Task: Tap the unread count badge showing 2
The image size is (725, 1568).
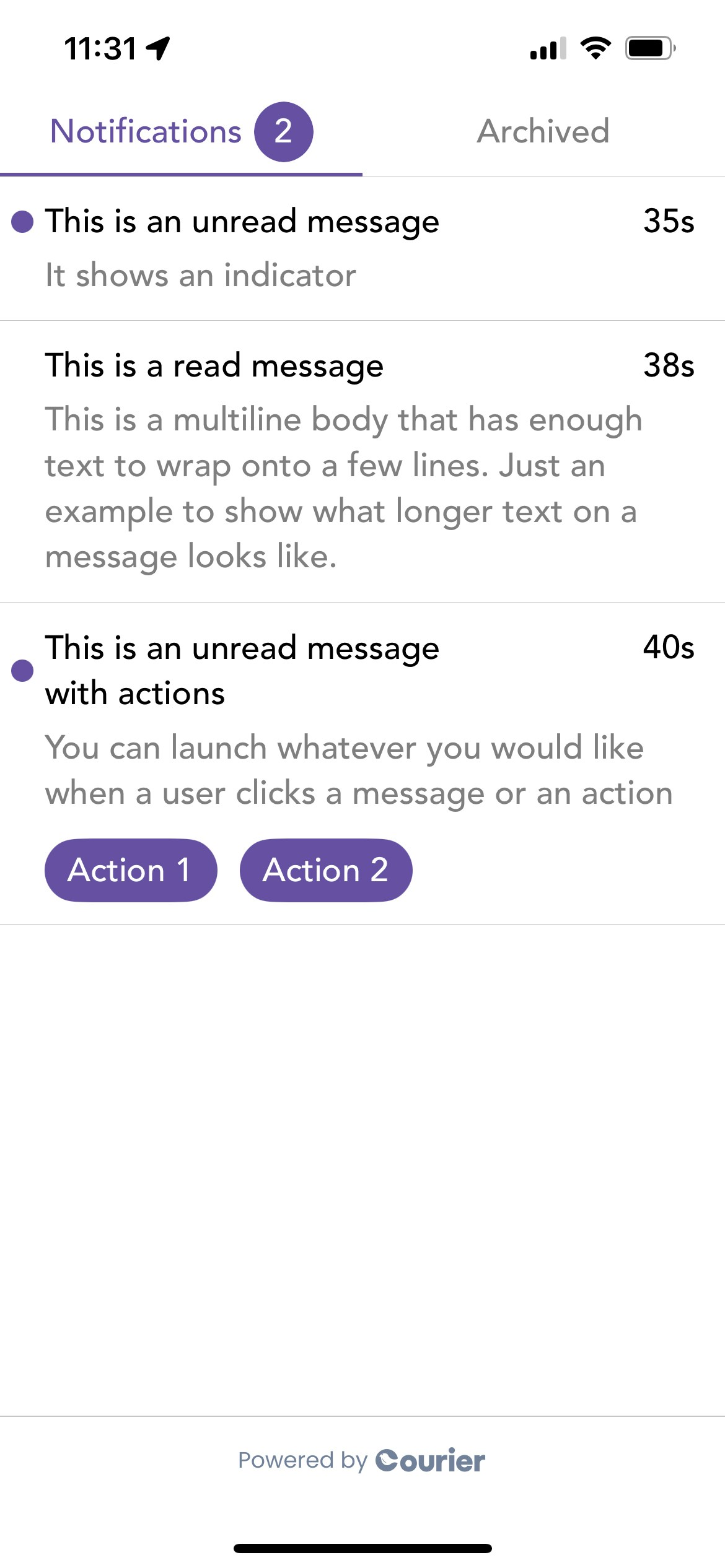Action: coord(284,131)
